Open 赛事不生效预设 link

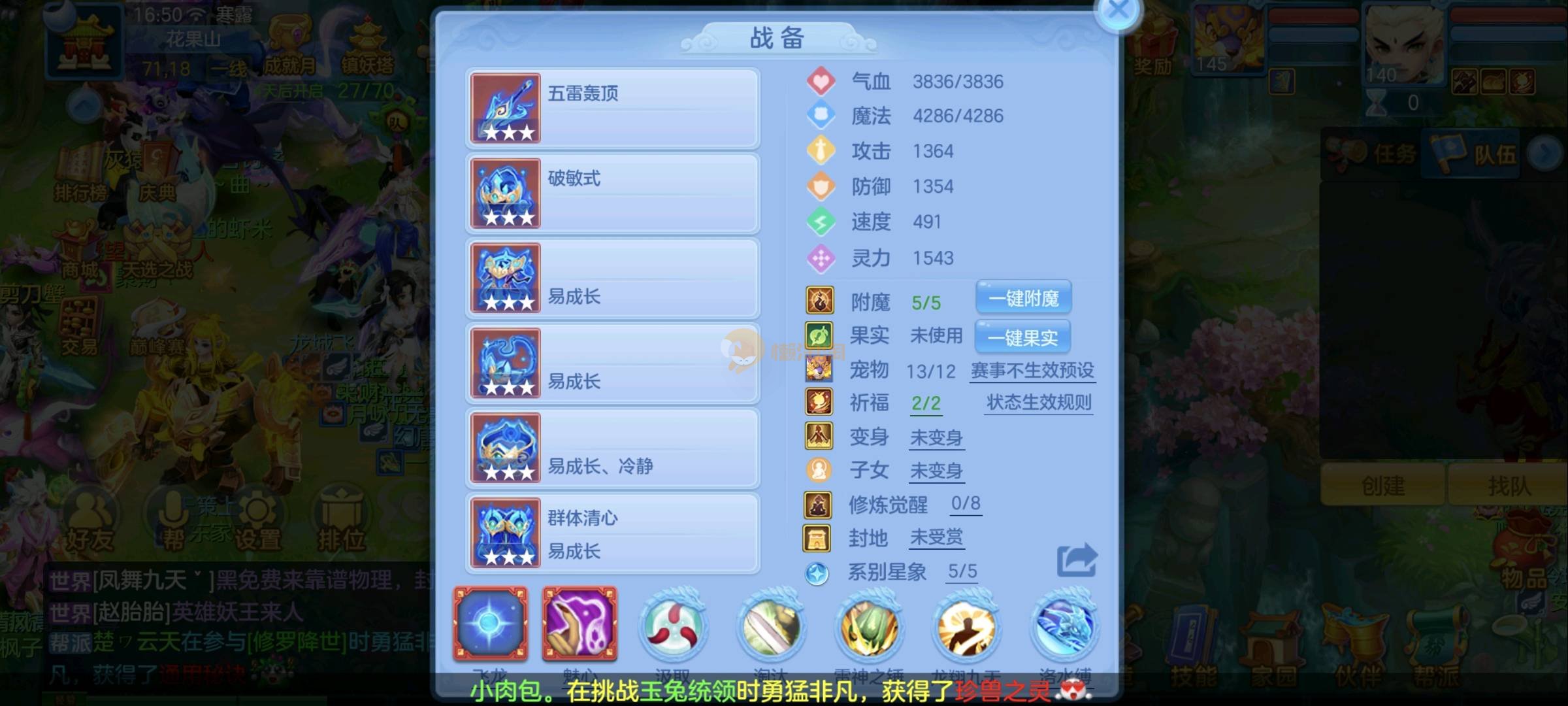click(1032, 371)
